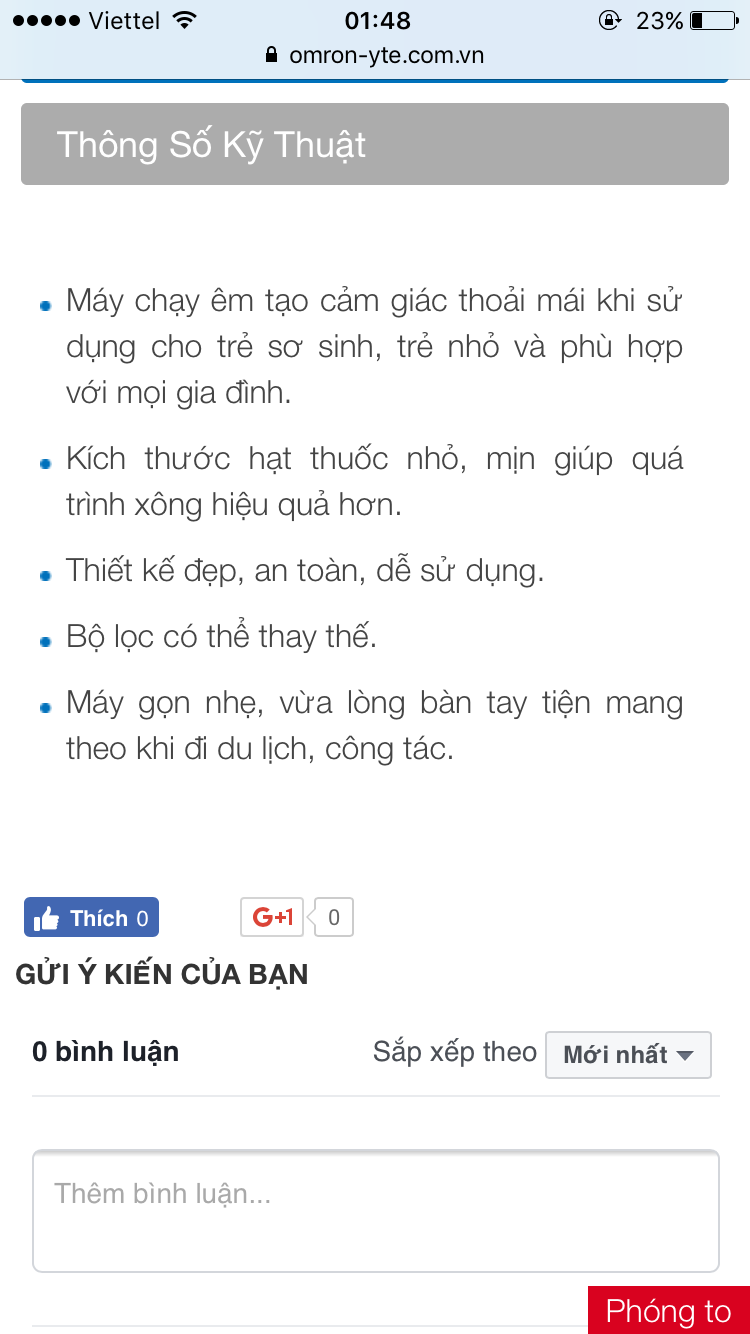
Task: Tap the Google +1 button
Action: [x=272, y=917]
